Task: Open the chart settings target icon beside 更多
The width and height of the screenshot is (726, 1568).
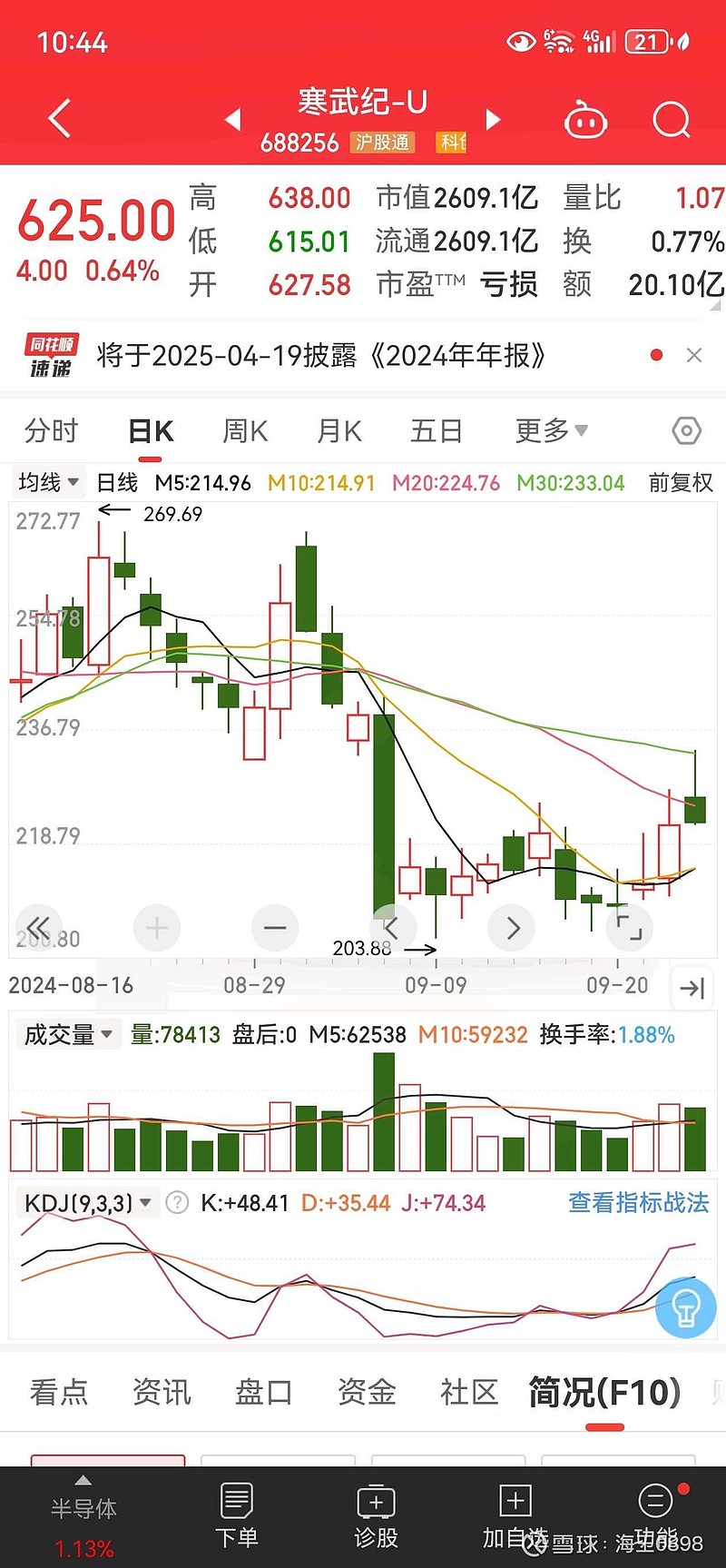Action: (x=686, y=430)
